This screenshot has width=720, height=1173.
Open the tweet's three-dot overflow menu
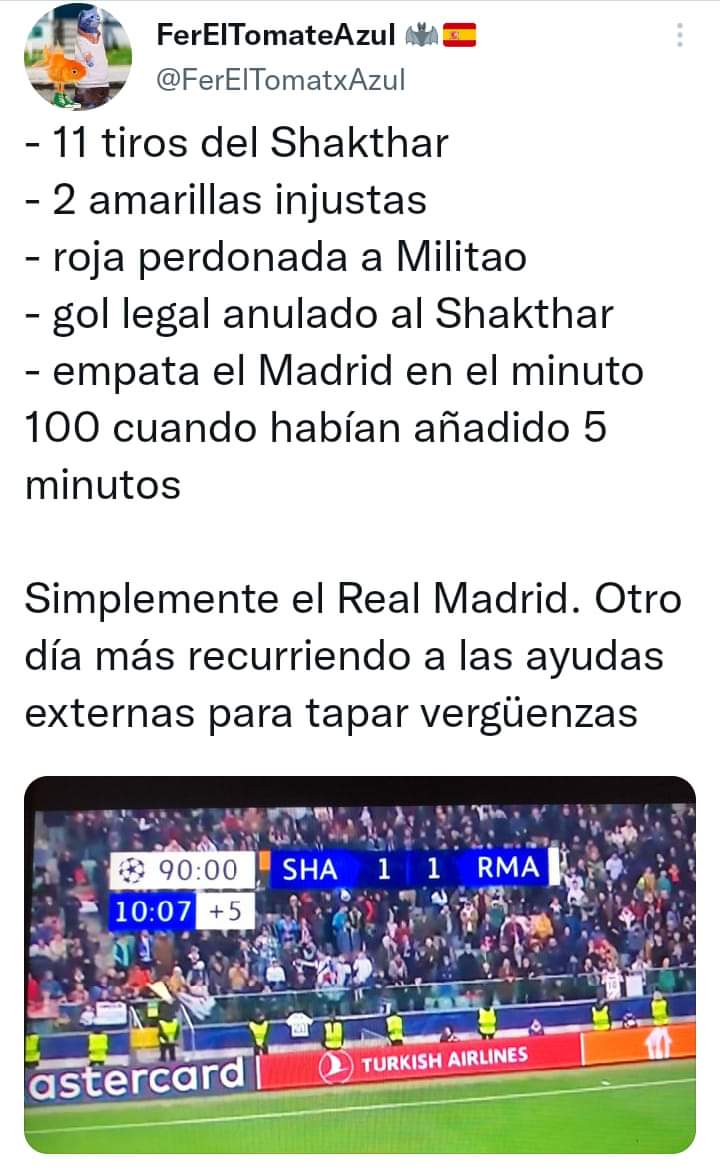680,35
